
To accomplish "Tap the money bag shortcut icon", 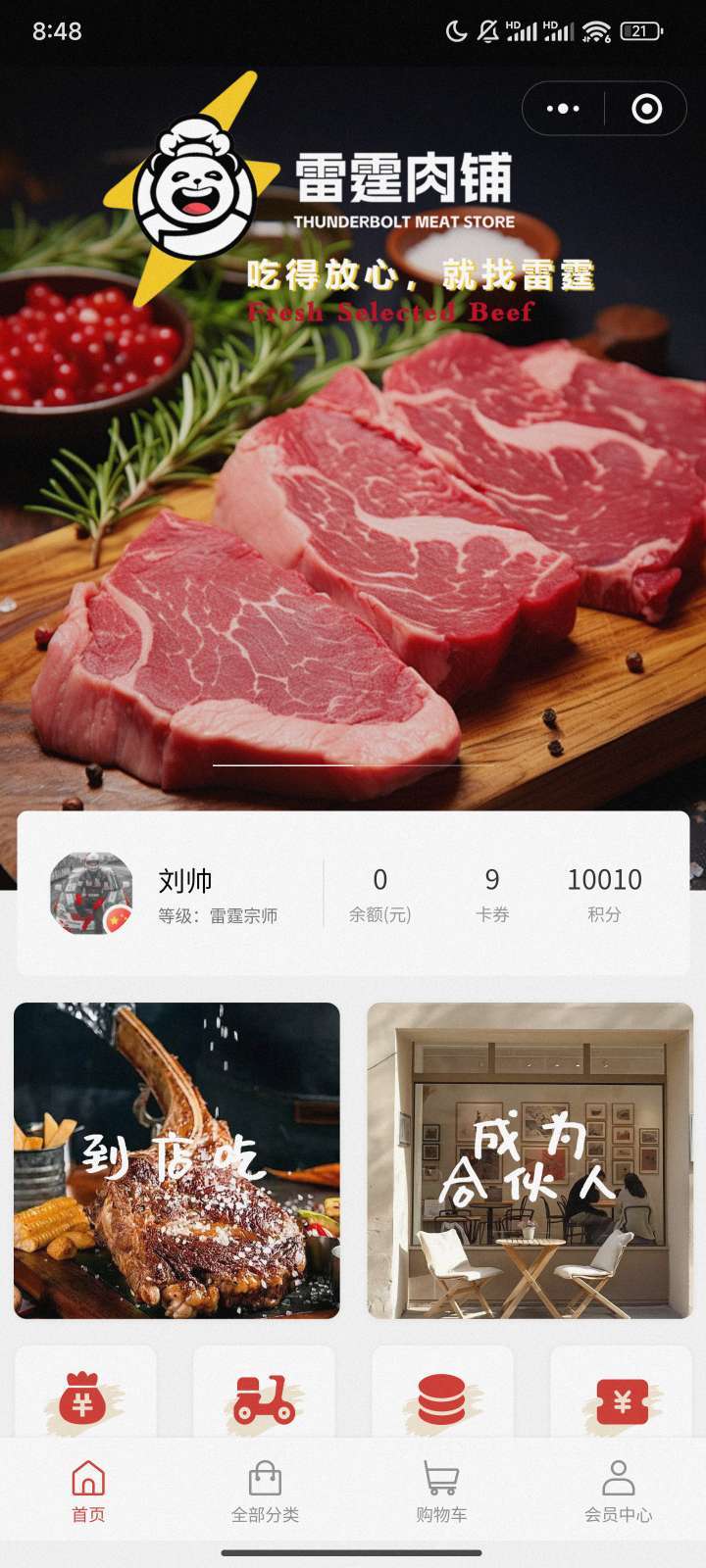I will coord(84,1399).
